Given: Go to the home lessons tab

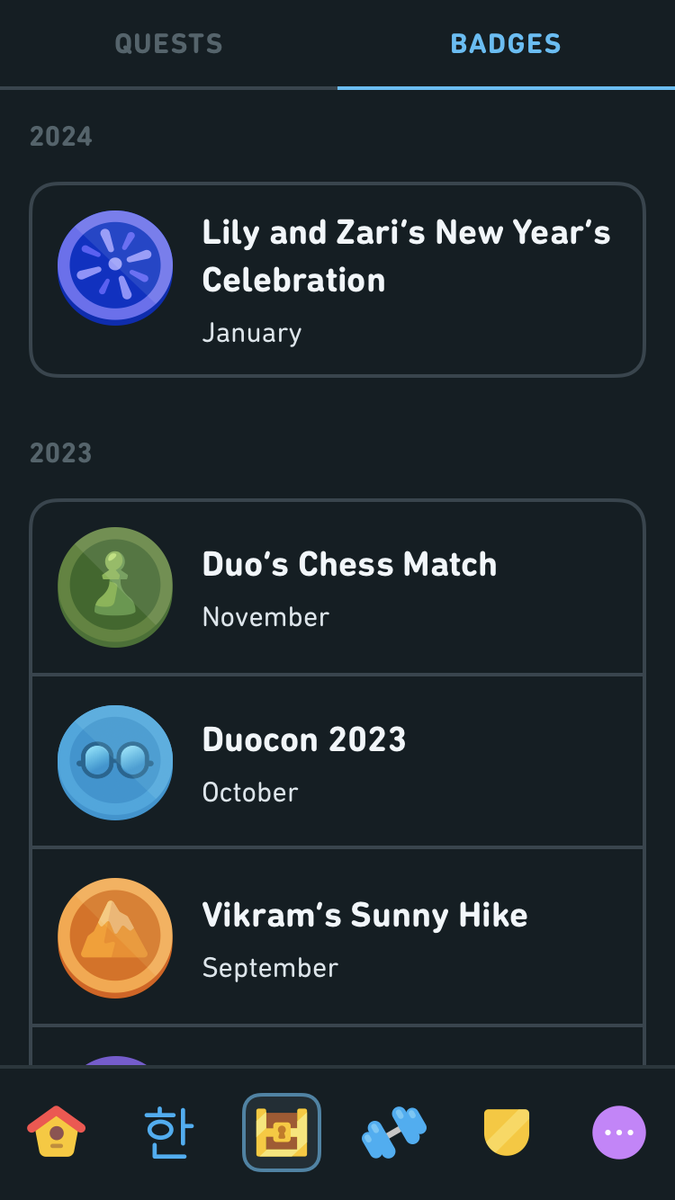Looking at the screenshot, I should pyautogui.click(x=56, y=1132).
